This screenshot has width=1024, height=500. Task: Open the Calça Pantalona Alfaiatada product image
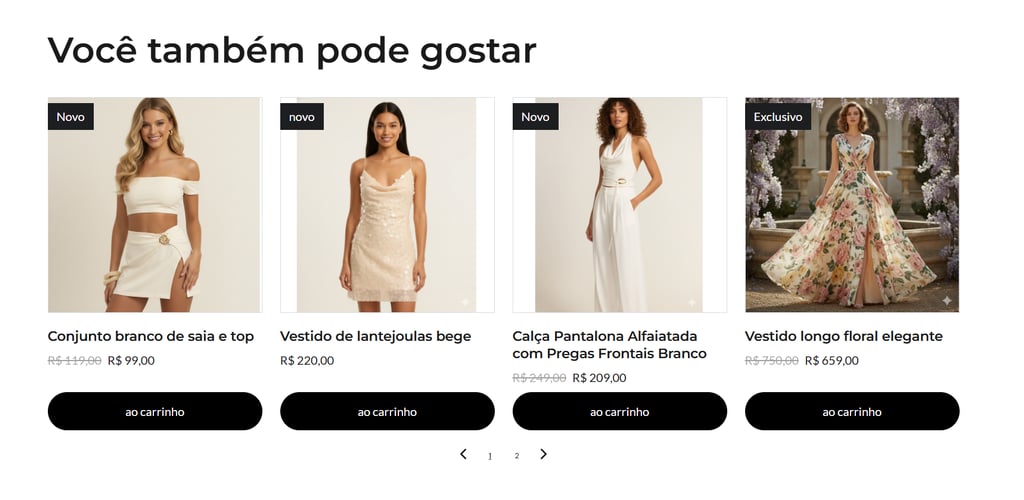tap(619, 205)
